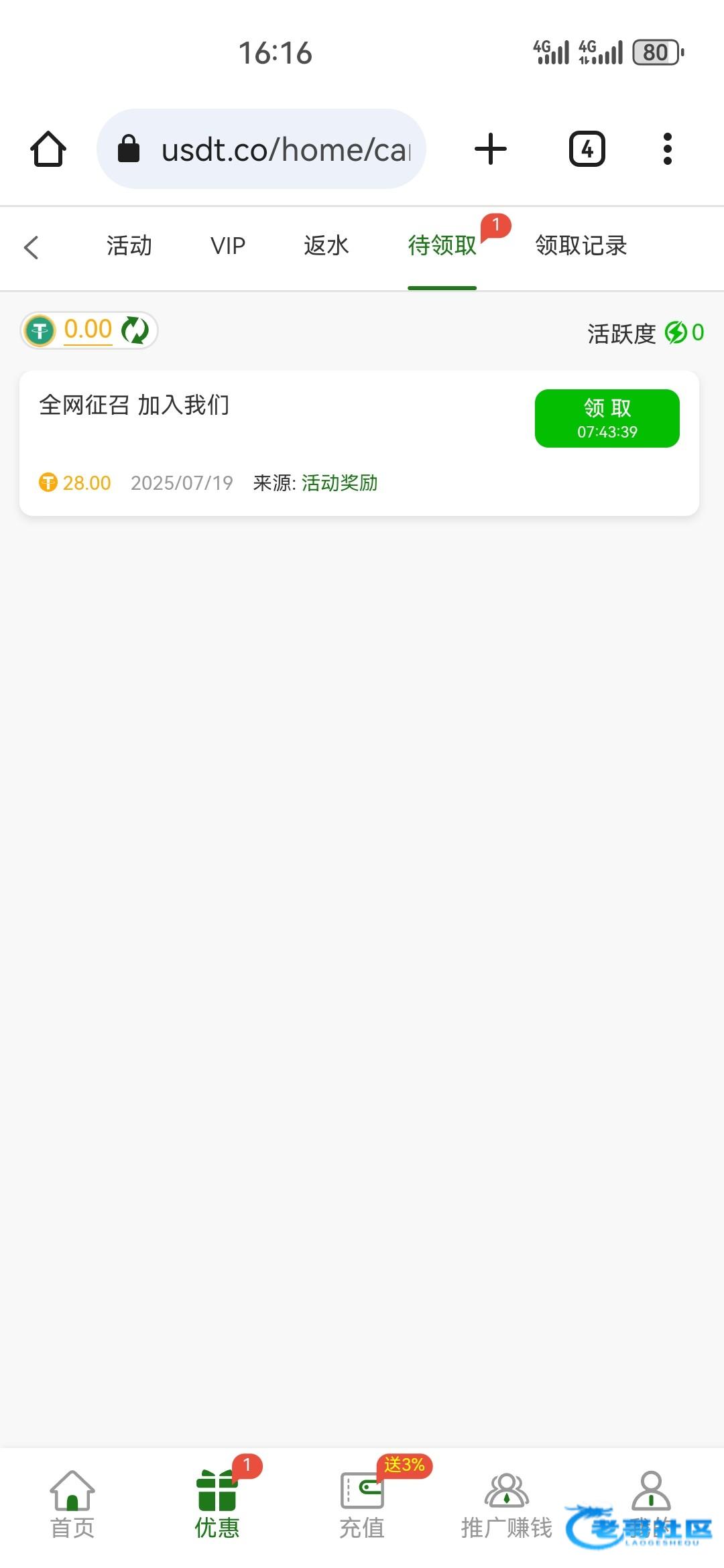
Task: Open the 充值 recharge tab
Action: pyautogui.click(x=362, y=1504)
